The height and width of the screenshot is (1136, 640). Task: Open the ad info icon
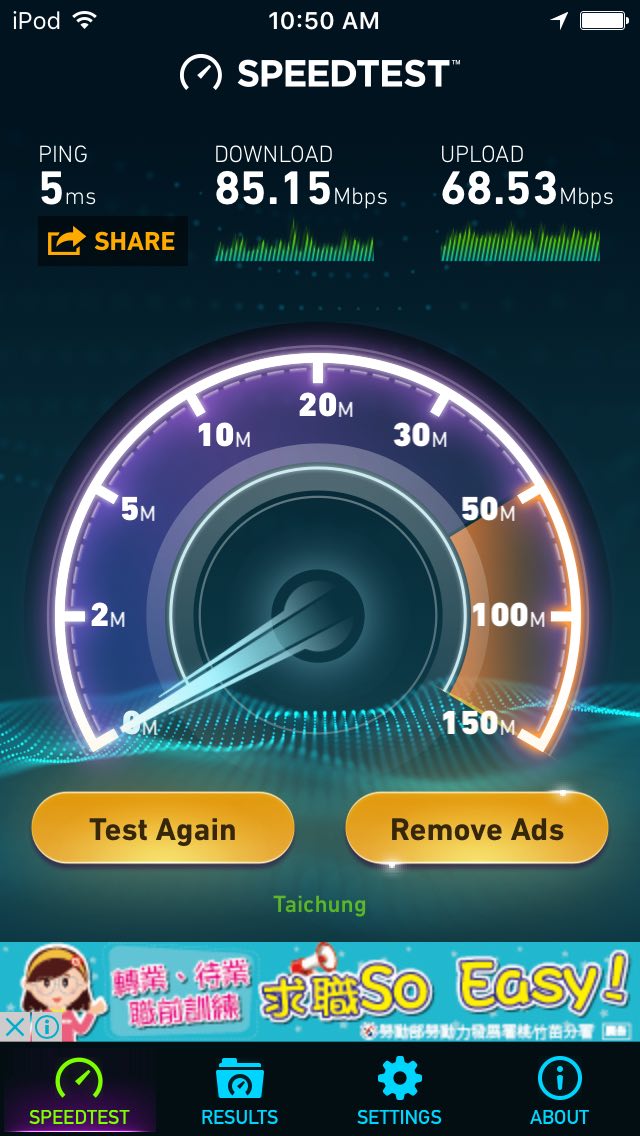(x=45, y=1026)
